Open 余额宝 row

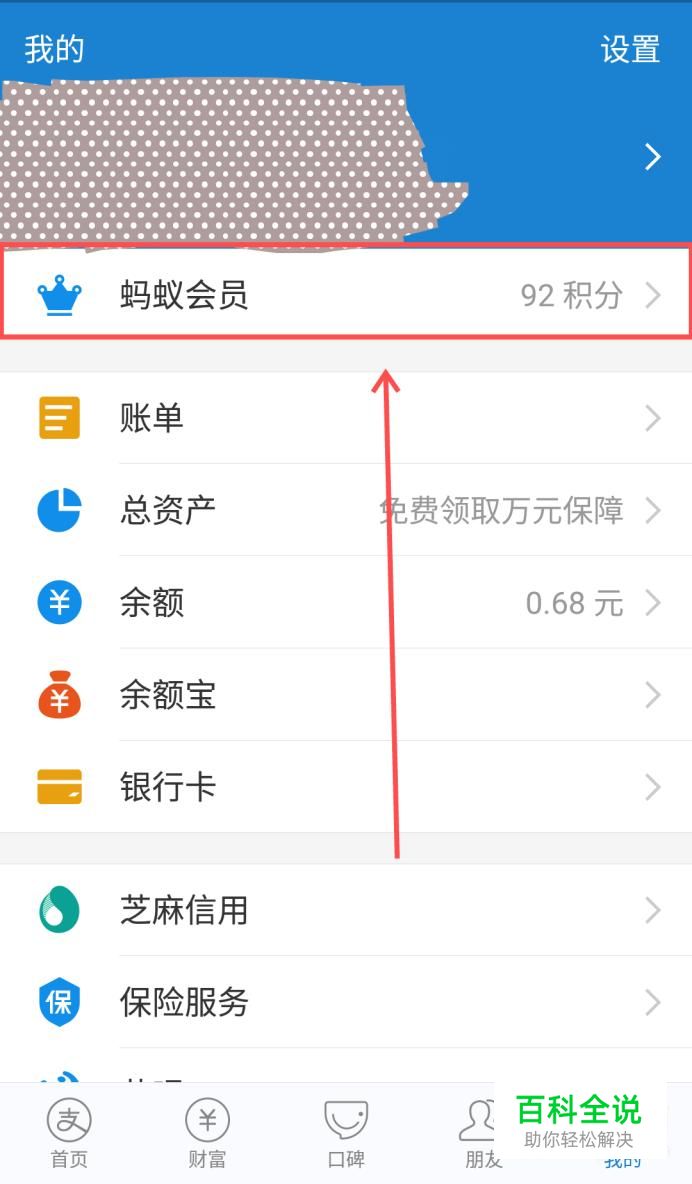346,694
